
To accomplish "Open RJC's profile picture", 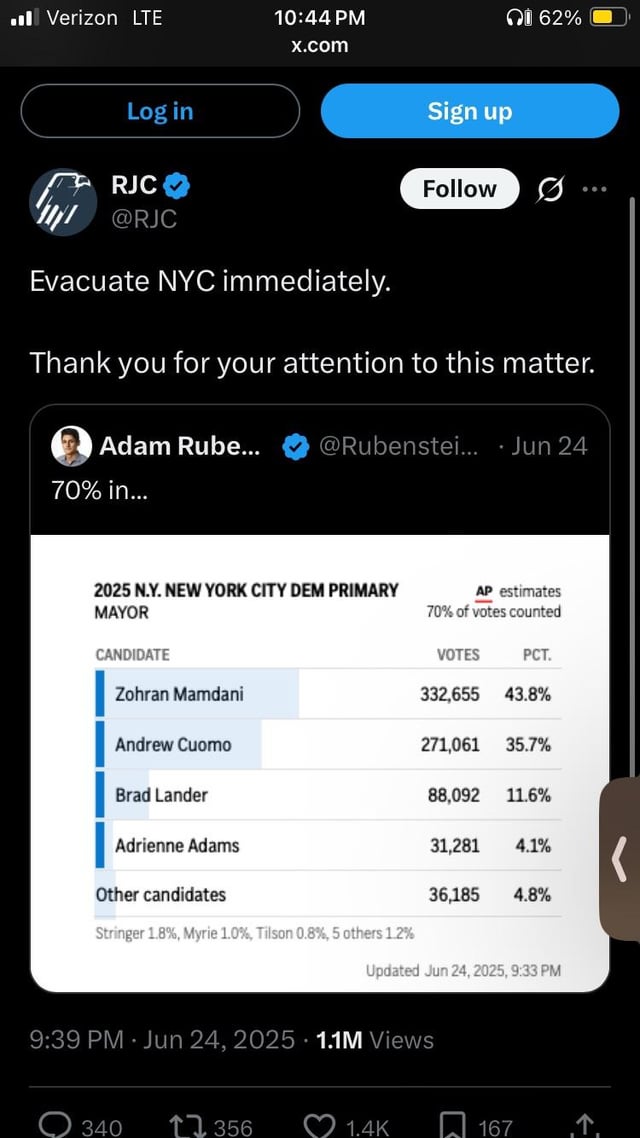I will click(x=63, y=202).
